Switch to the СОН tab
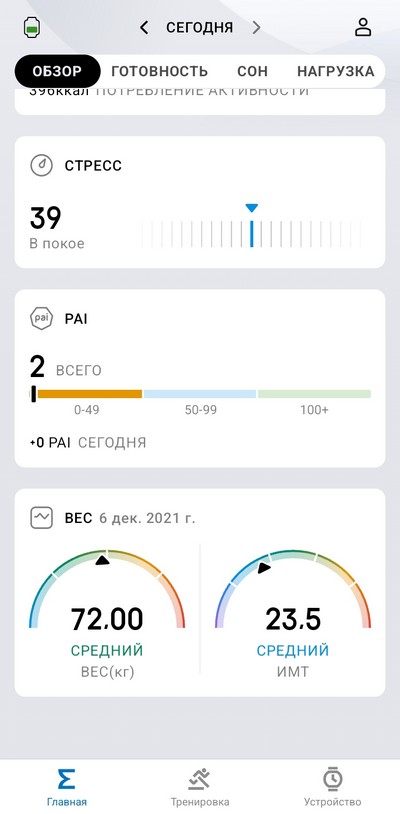 click(x=253, y=71)
